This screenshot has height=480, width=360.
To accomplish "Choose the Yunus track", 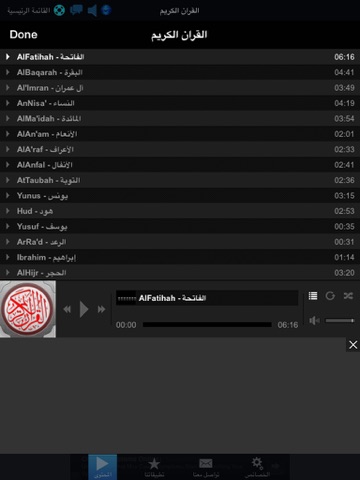I will click(180, 196).
